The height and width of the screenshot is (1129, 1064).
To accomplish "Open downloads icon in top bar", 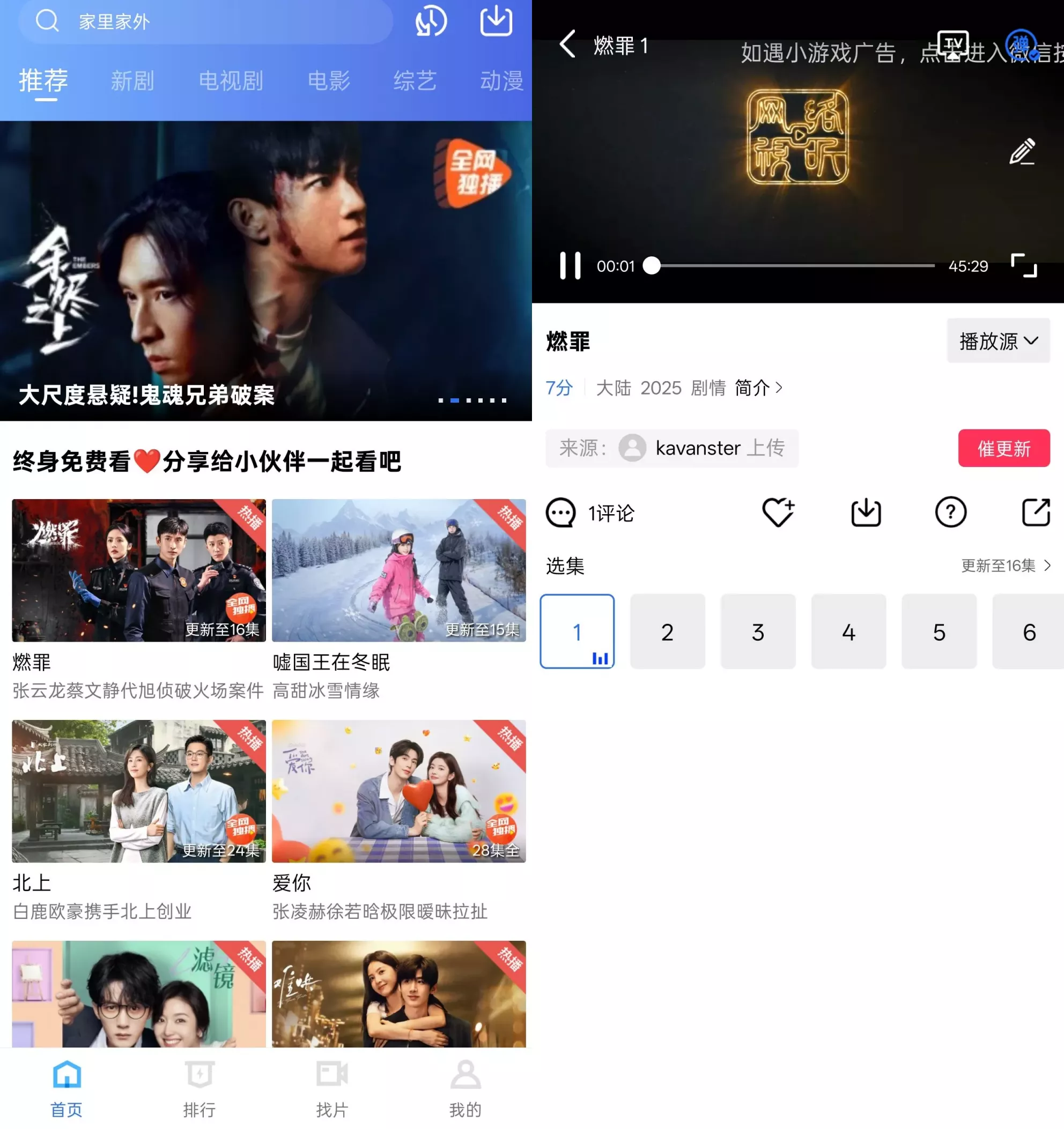I will point(496,21).
